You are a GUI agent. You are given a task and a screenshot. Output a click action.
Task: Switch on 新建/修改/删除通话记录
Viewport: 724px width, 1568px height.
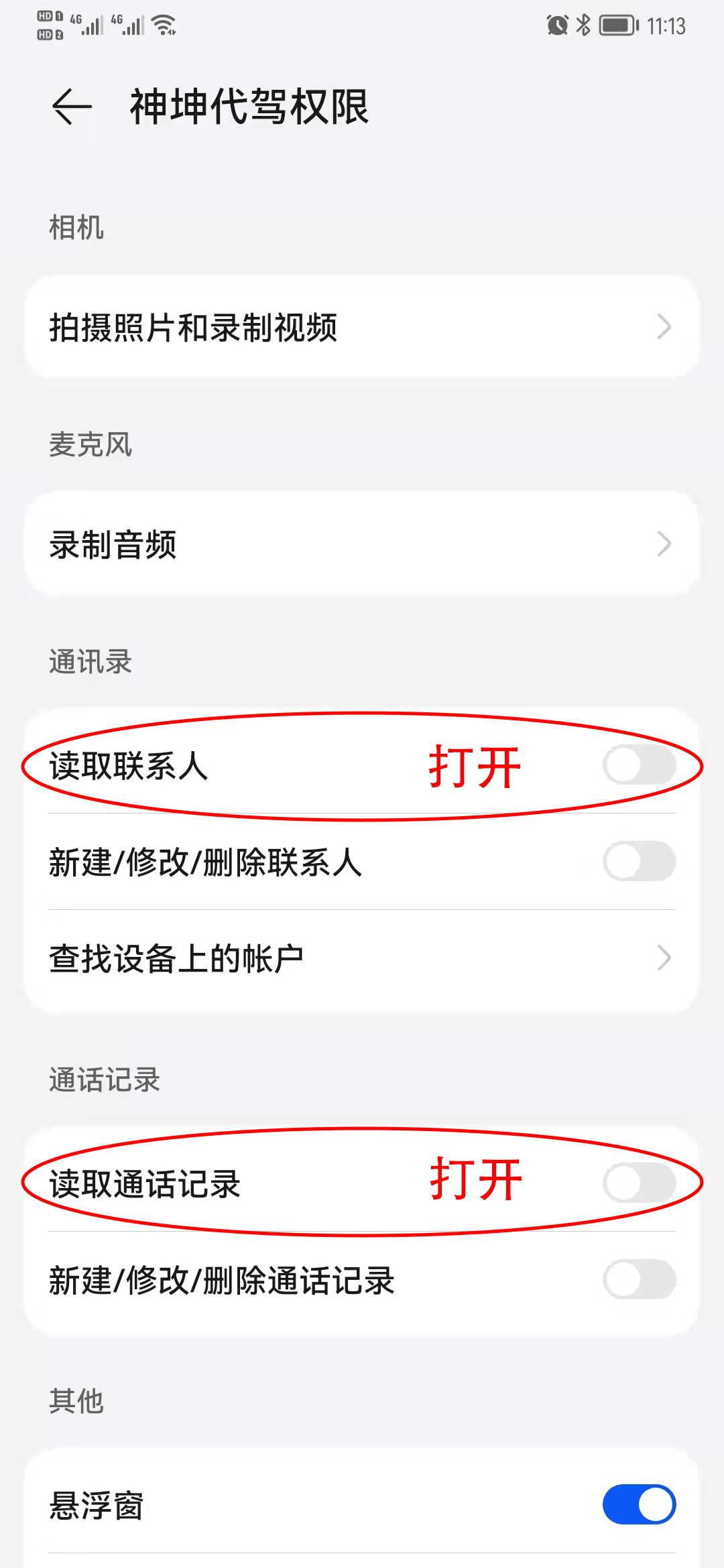click(638, 1280)
